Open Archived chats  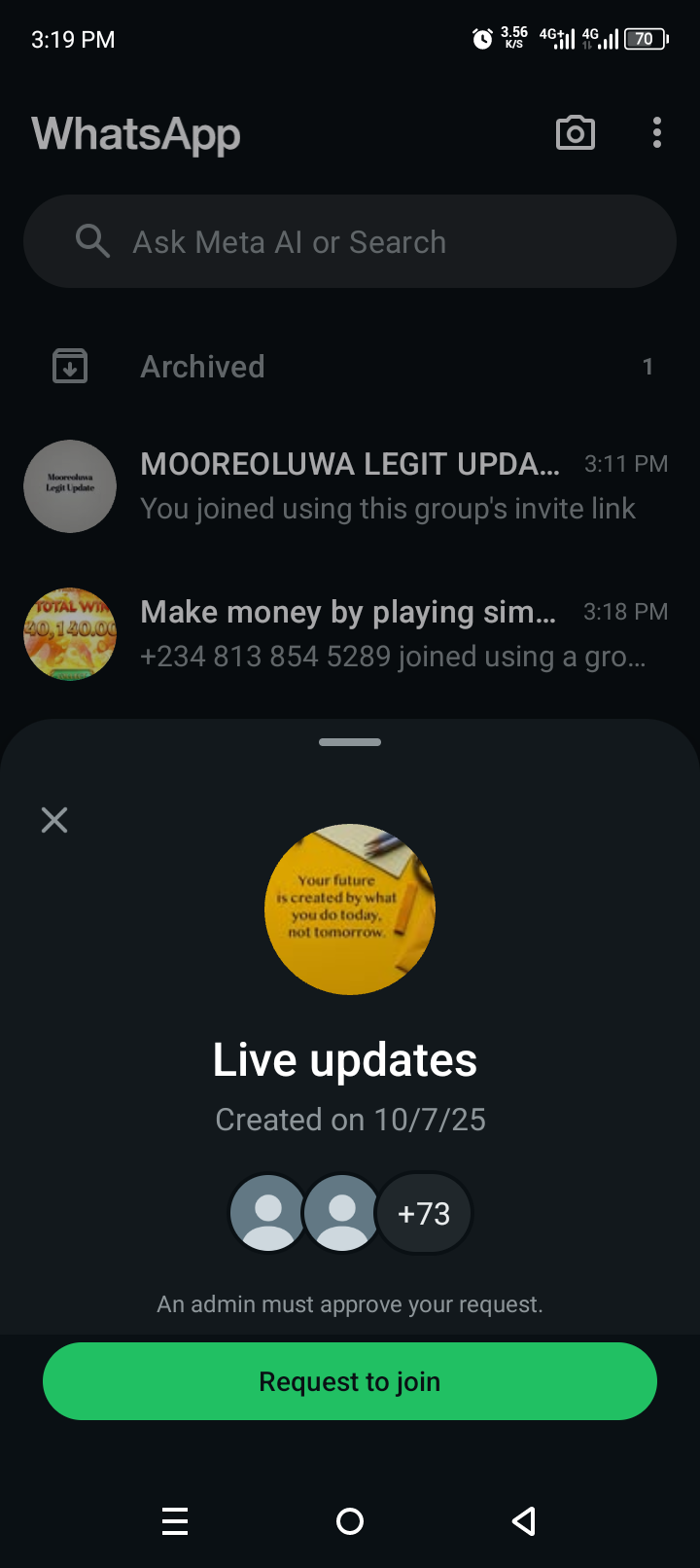coord(350,367)
